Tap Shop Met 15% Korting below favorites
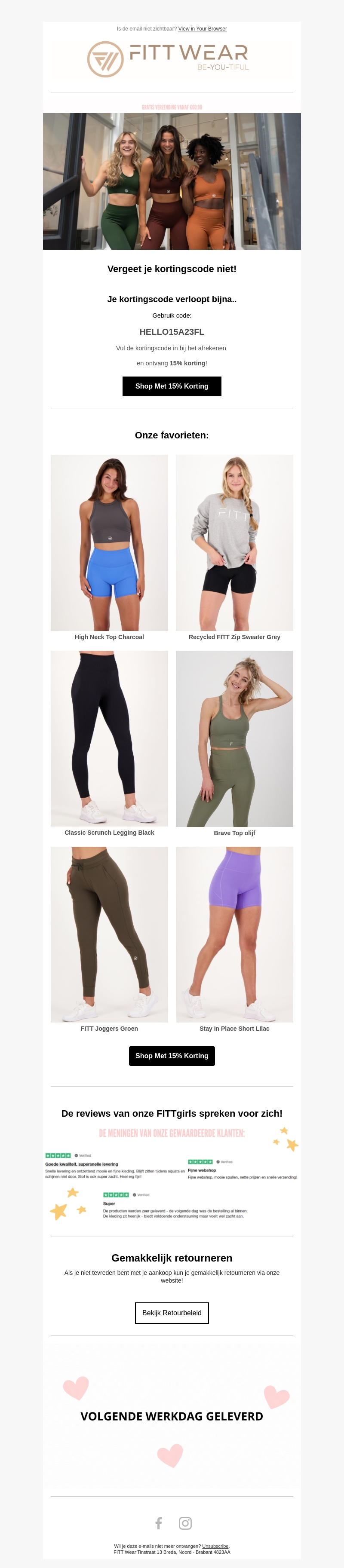This screenshot has width=344, height=1568. (172, 1056)
